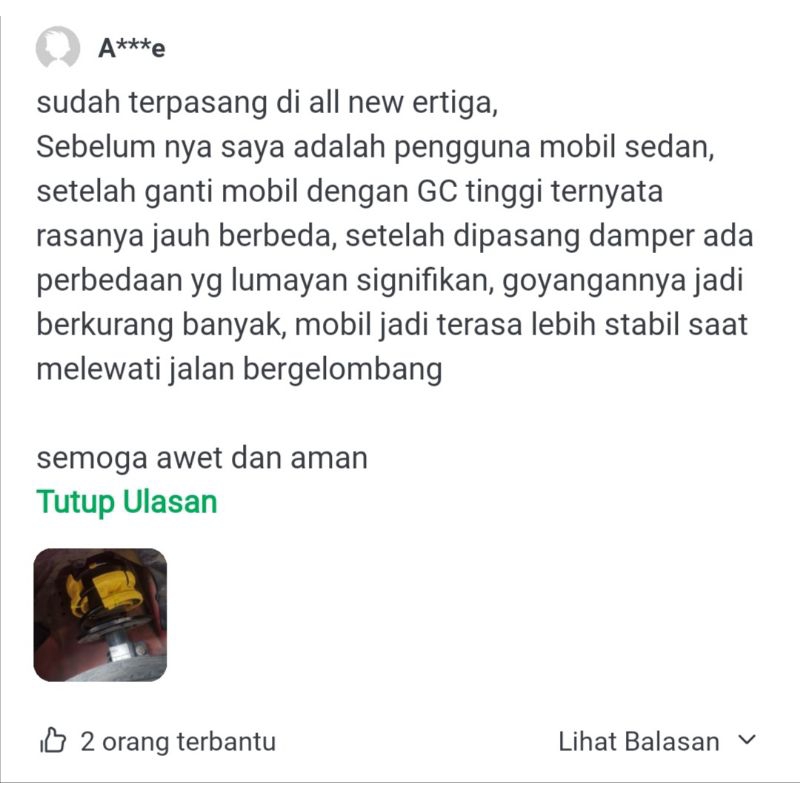Mark the review as helpful with thumbs-up
The image size is (800, 800).
click(x=52, y=741)
